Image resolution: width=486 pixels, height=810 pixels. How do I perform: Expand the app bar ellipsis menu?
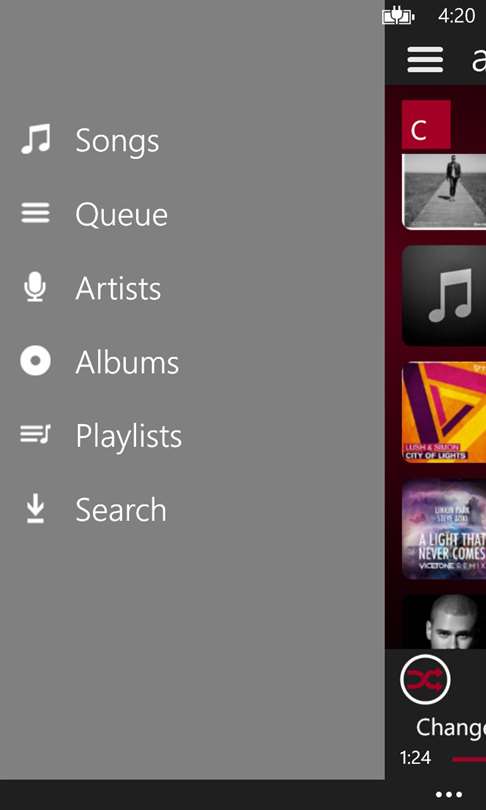pyautogui.click(x=448, y=795)
